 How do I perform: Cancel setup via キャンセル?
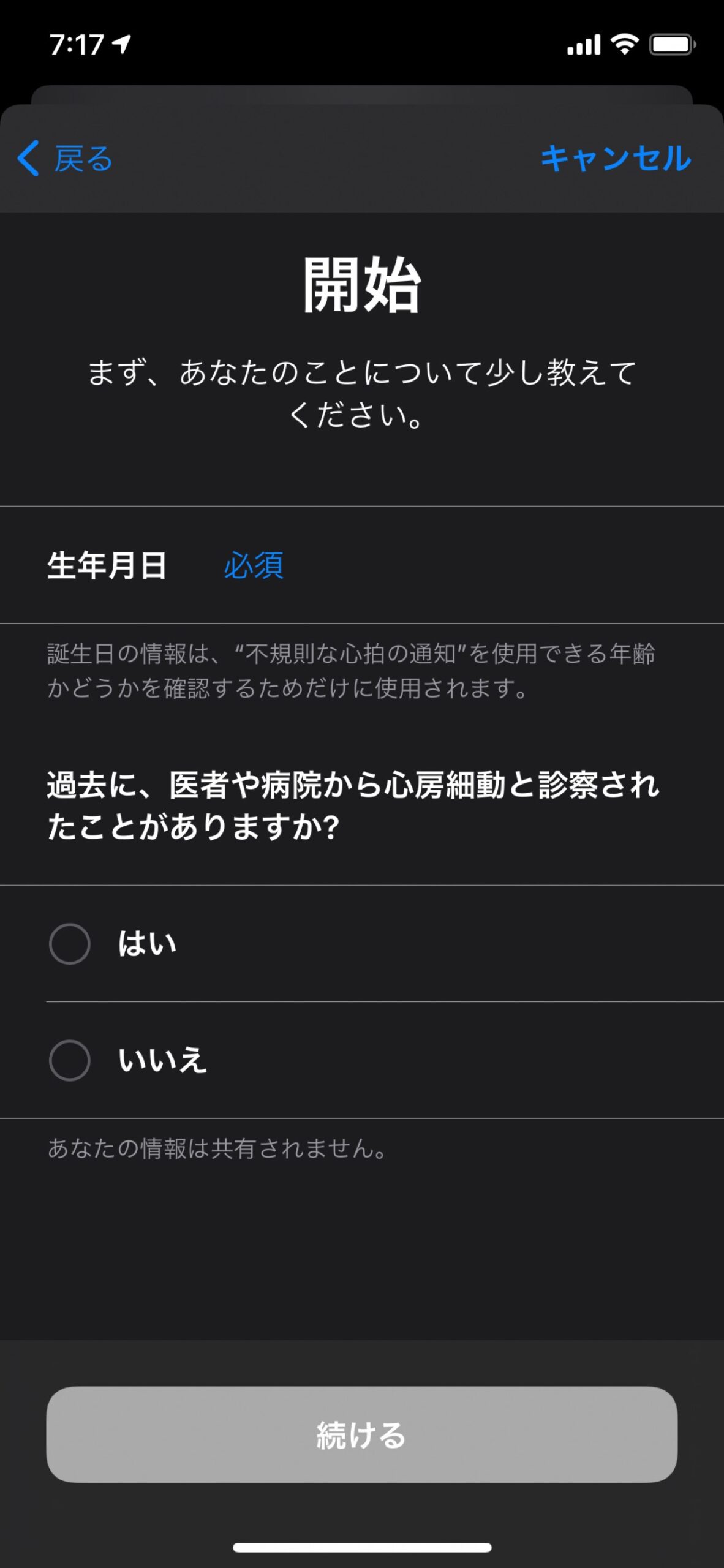(x=615, y=159)
